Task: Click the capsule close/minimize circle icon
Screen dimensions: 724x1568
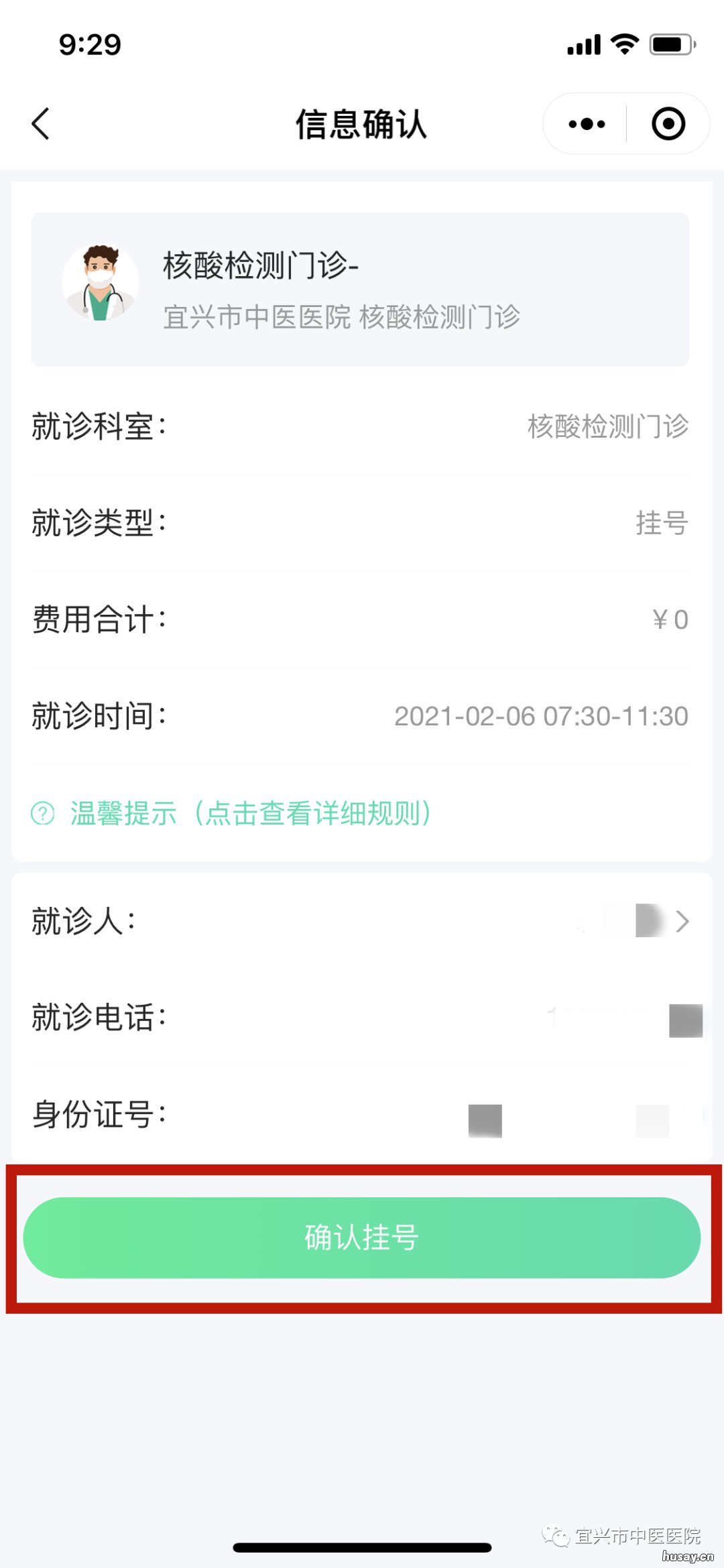Action: (668, 123)
